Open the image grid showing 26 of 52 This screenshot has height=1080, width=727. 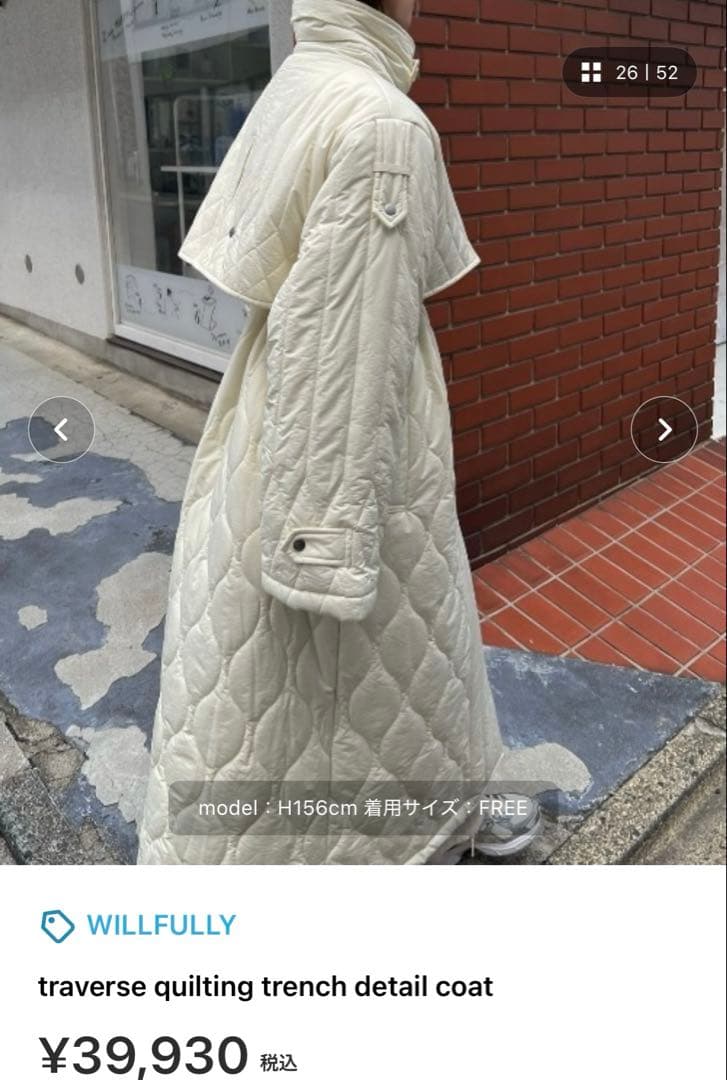pos(629,72)
